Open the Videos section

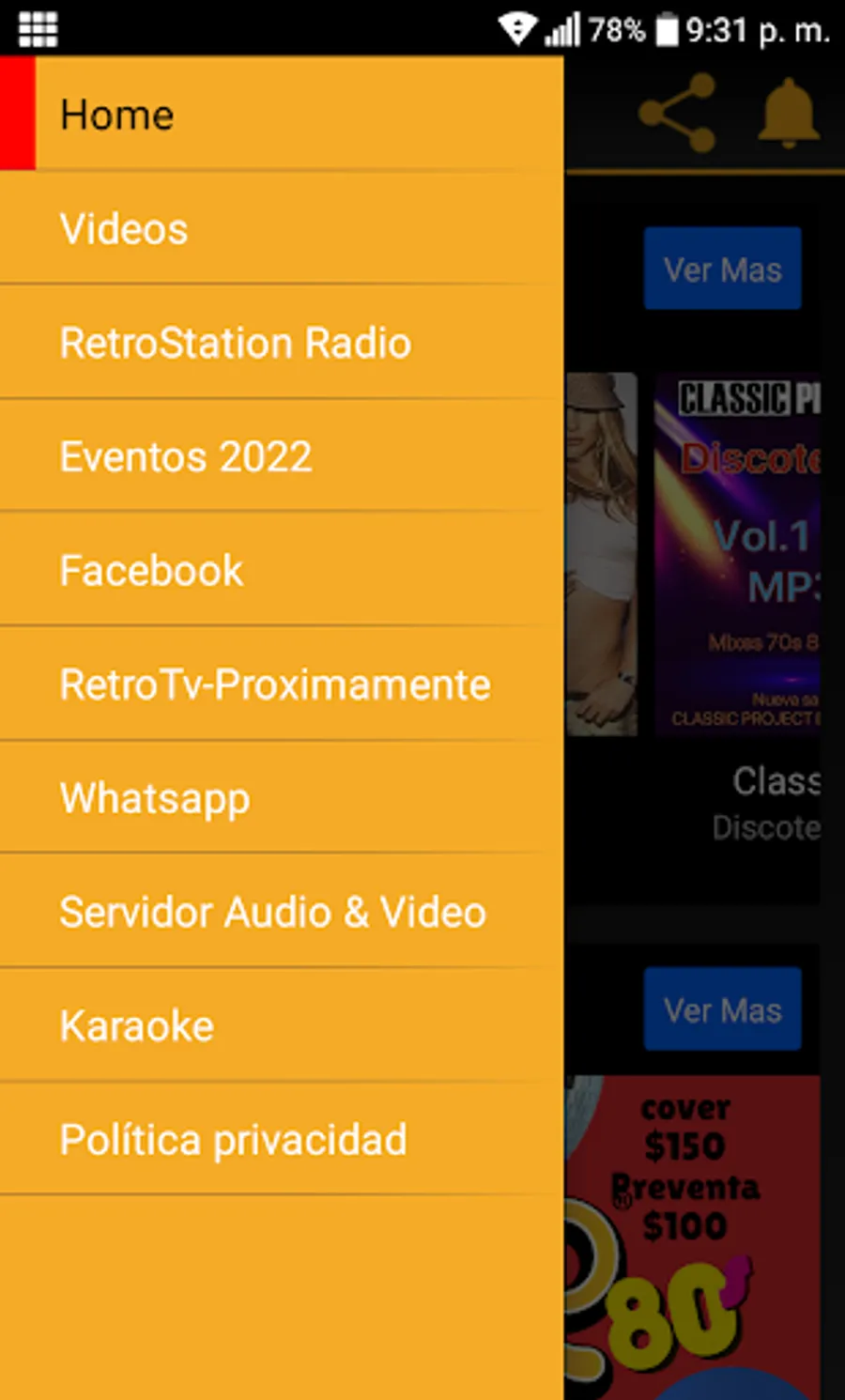282,229
